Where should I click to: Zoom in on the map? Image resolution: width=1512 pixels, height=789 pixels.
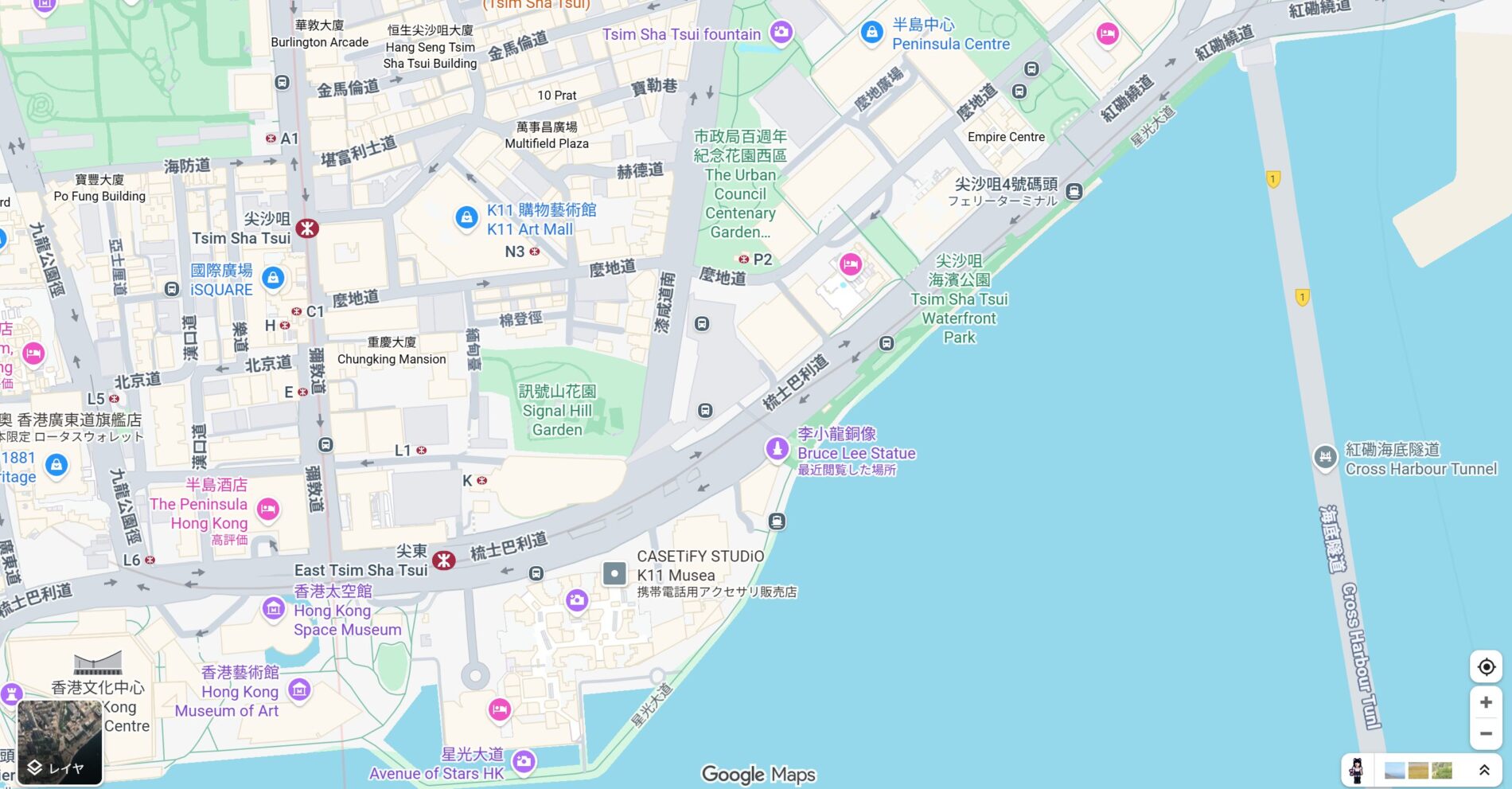click(x=1486, y=702)
